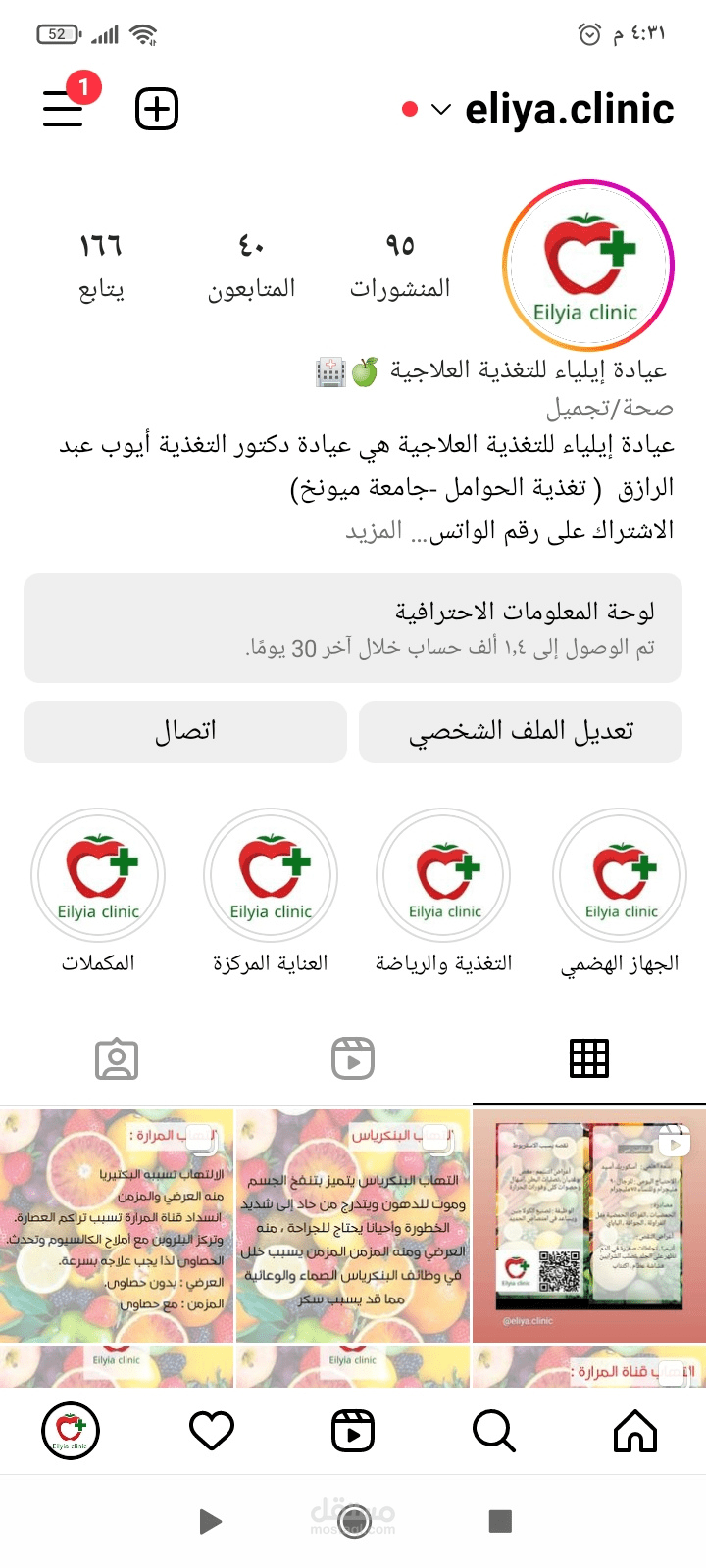Tap the اتصال contact button
The height and width of the screenshot is (1568, 706).
(x=185, y=731)
